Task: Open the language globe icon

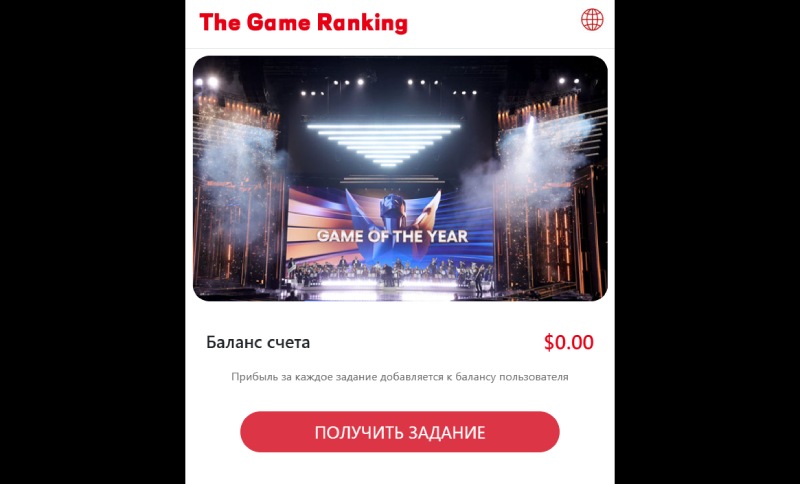Action: [592, 20]
